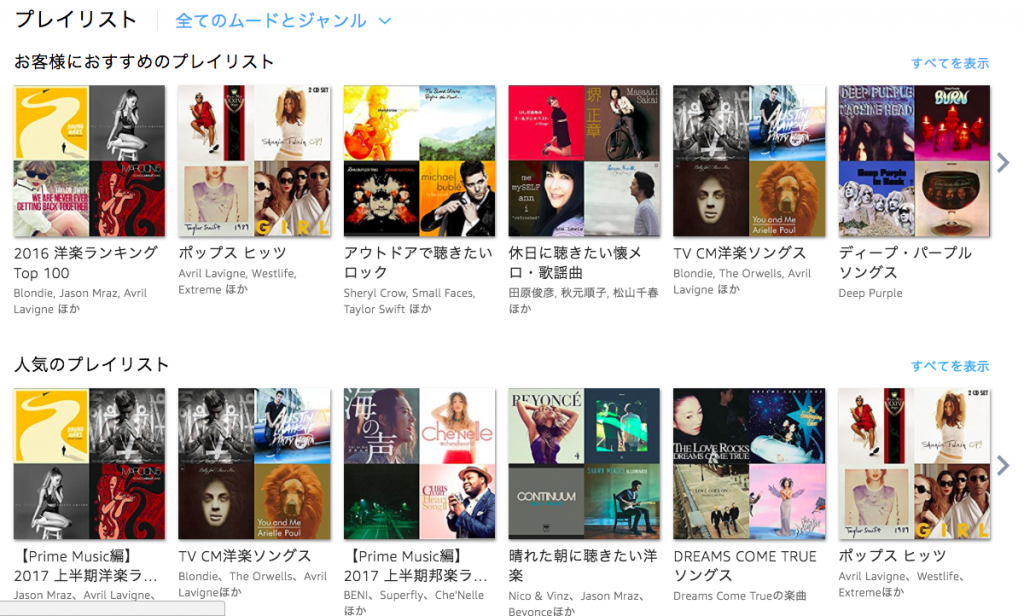Open the アウトドアで聴きたいロック playlist
The image size is (1024, 616).
[419, 161]
